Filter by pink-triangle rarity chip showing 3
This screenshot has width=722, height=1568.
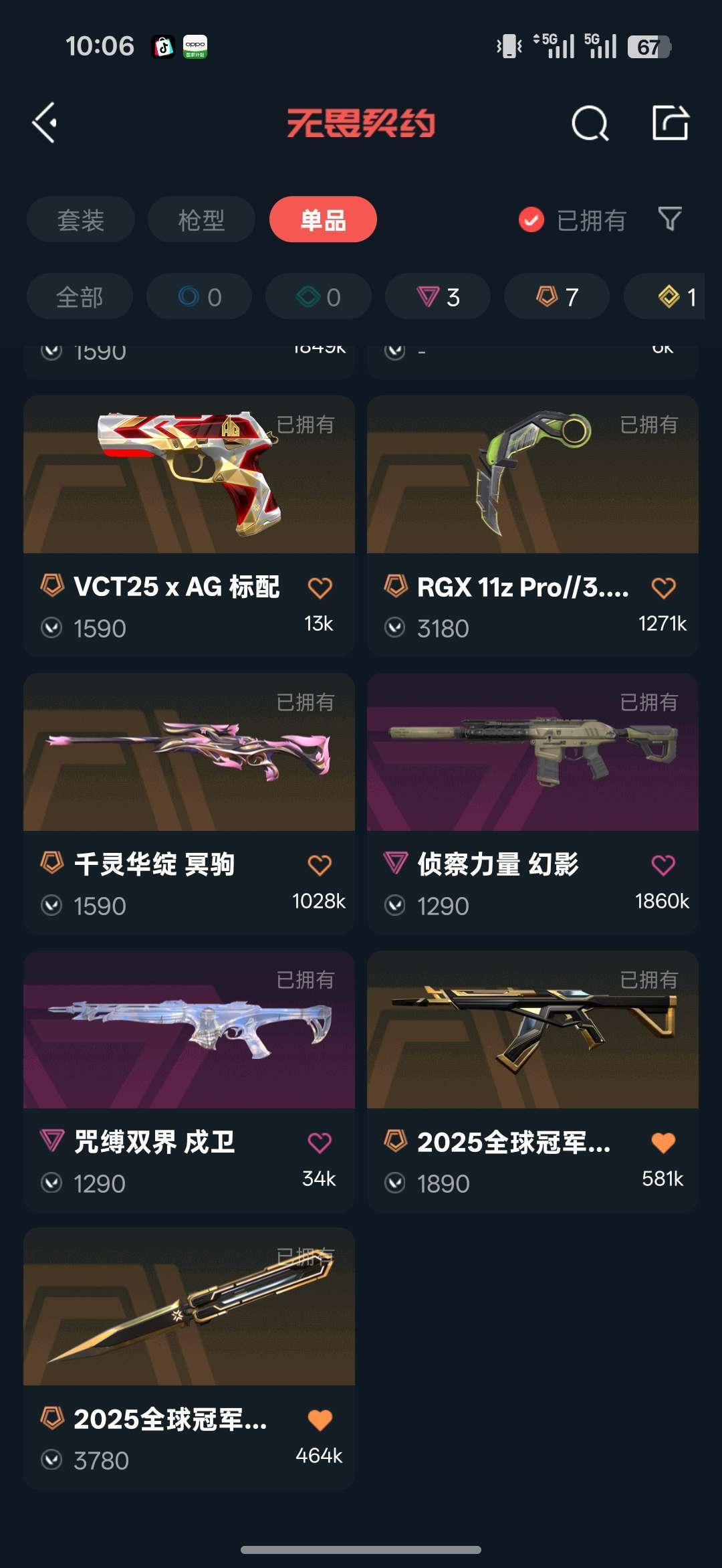(438, 297)
